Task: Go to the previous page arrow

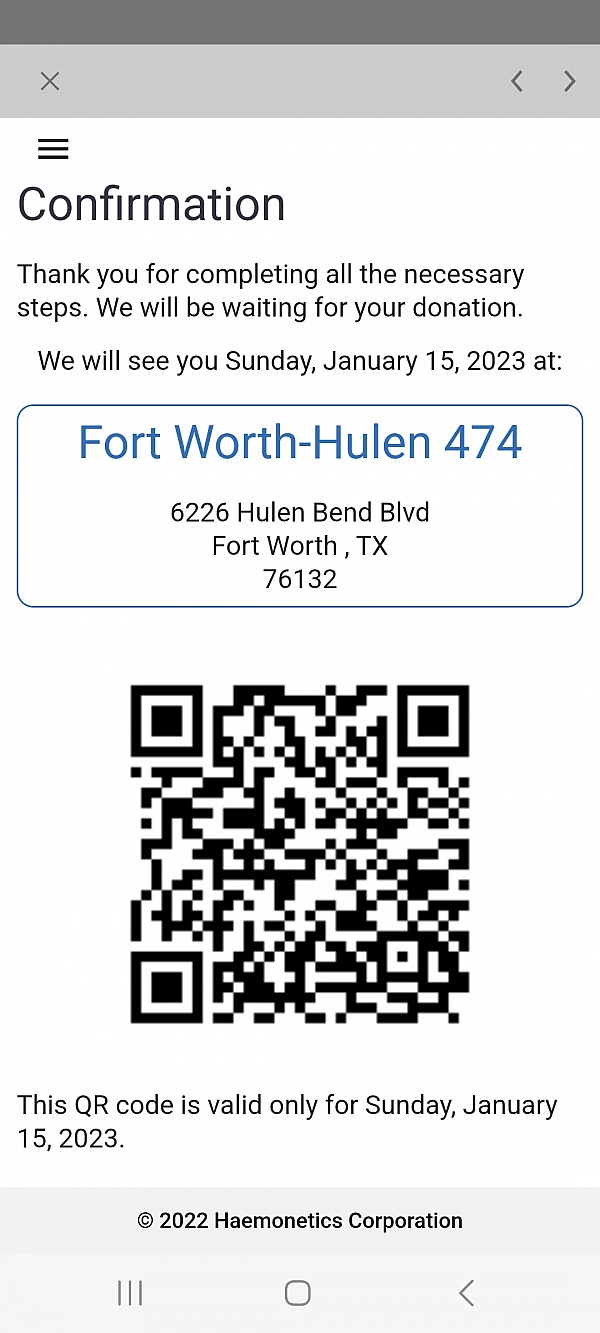Action: click(x=517, y=81)
